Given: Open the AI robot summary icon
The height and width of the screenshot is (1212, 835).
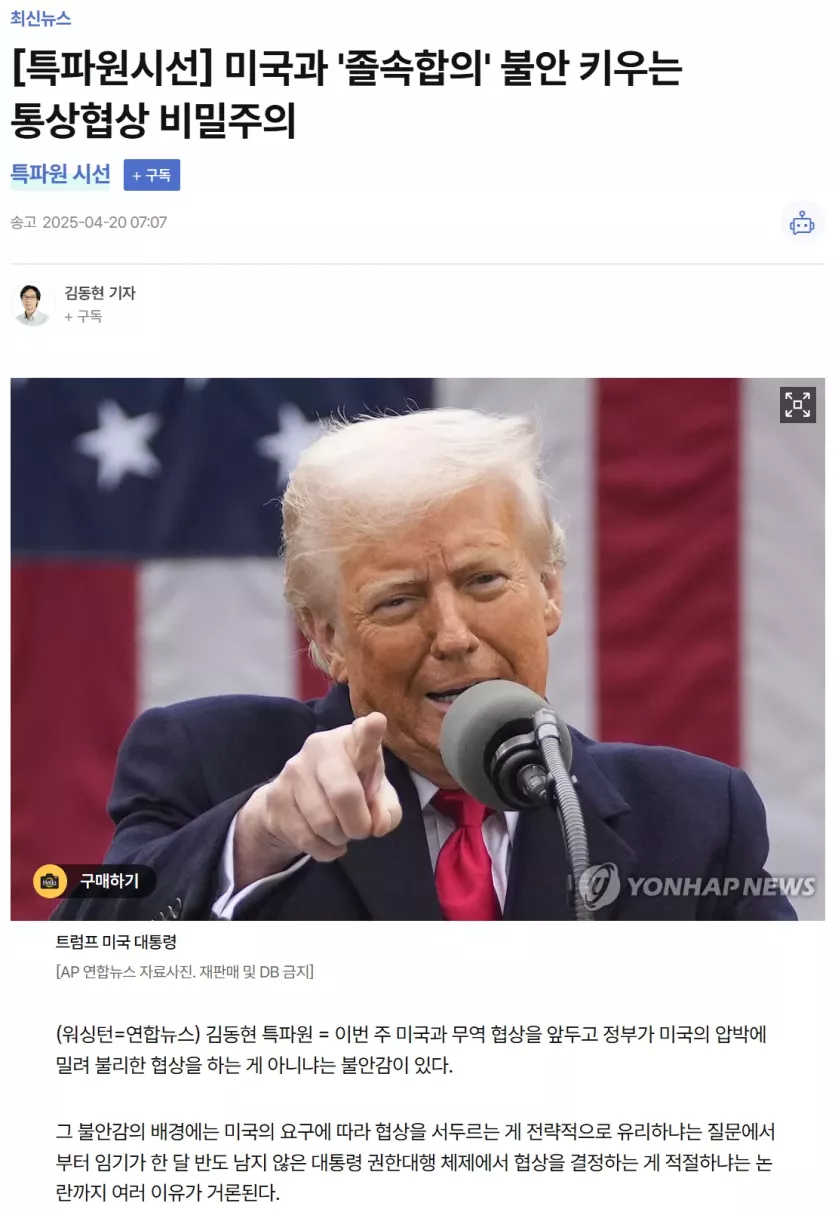Looking at the screenshot, I should click(x=801, y=223).
